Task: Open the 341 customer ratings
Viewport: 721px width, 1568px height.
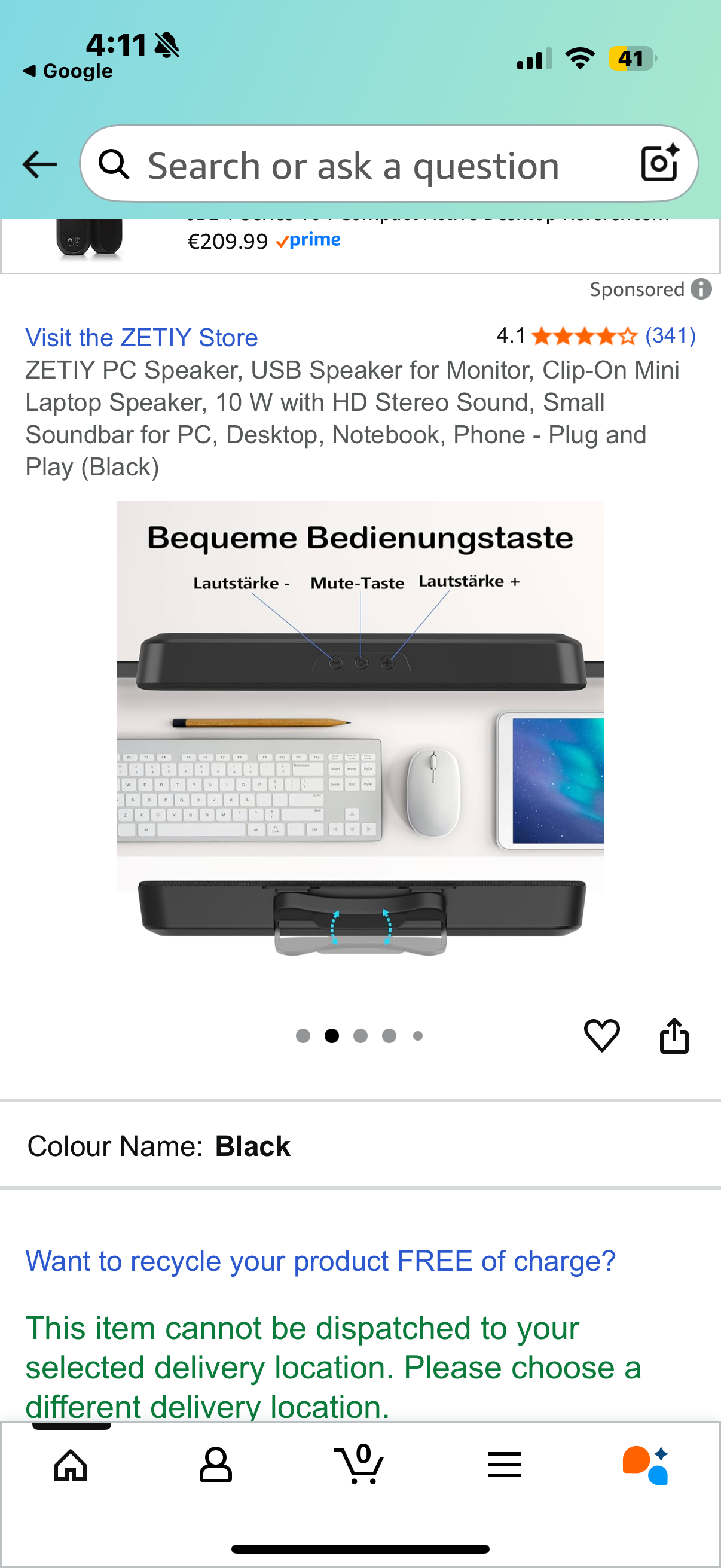Action: tap(670, 335)
